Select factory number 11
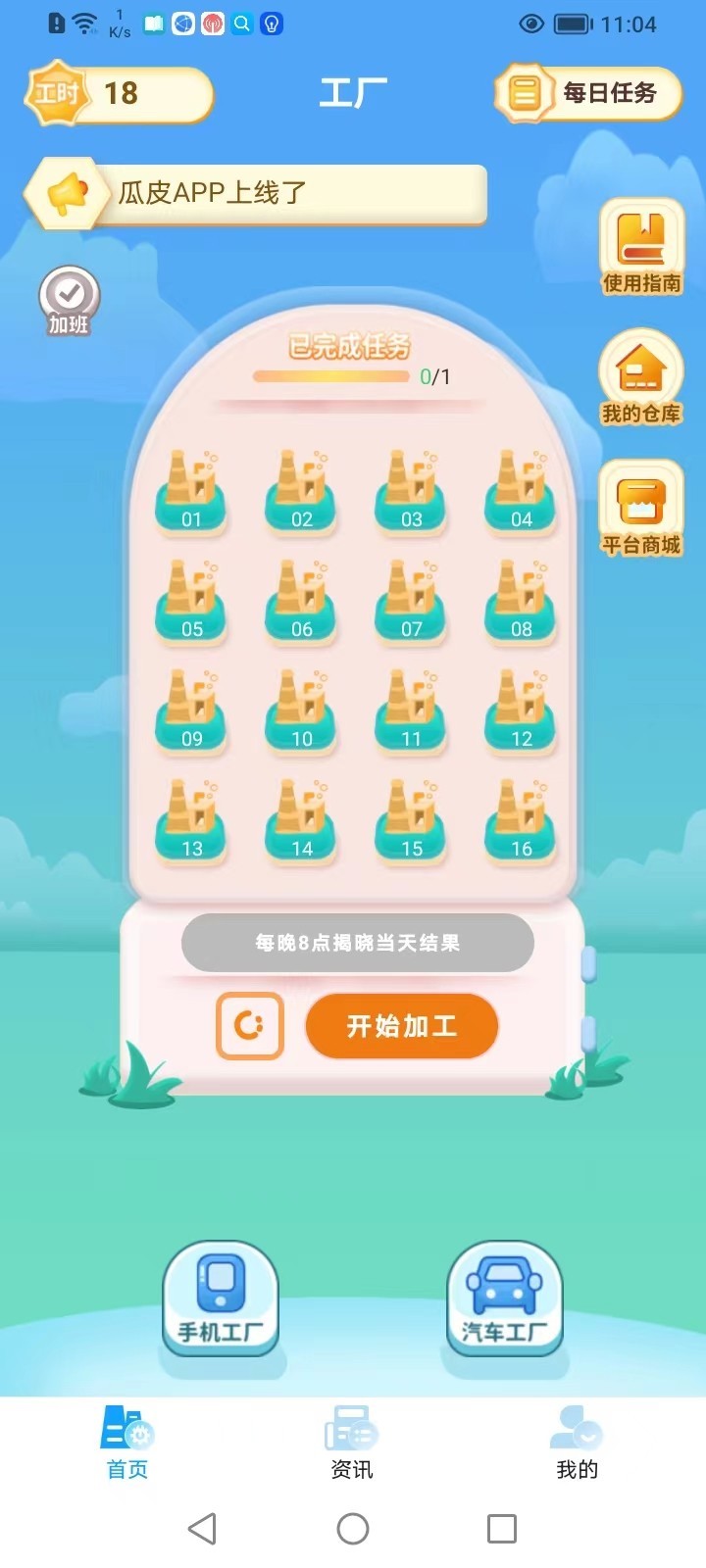706x1568 pixels. pyautogui.click(x=411, y=711)
